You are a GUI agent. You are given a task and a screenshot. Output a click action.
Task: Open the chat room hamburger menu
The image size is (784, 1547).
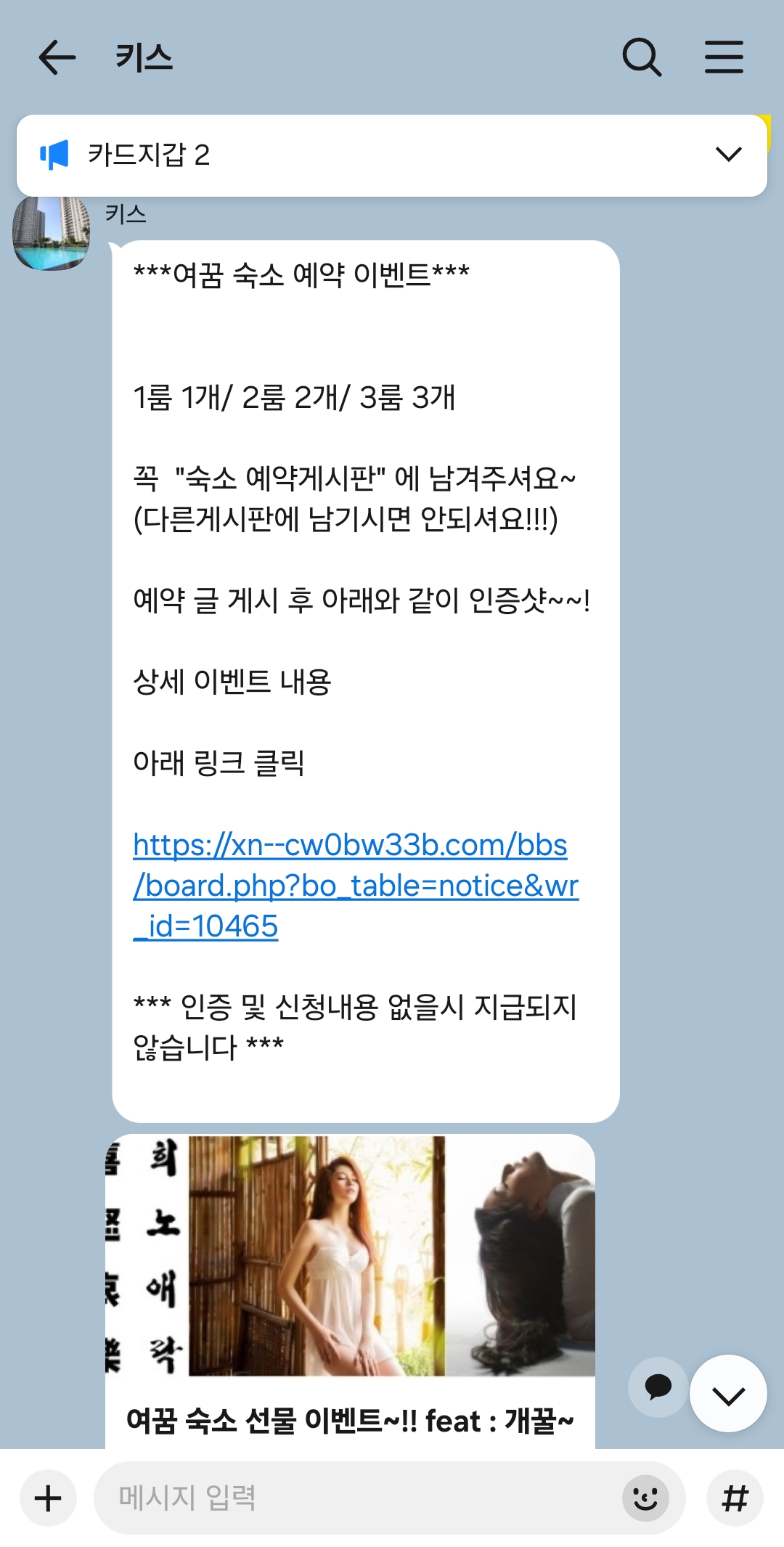[724, 57]
